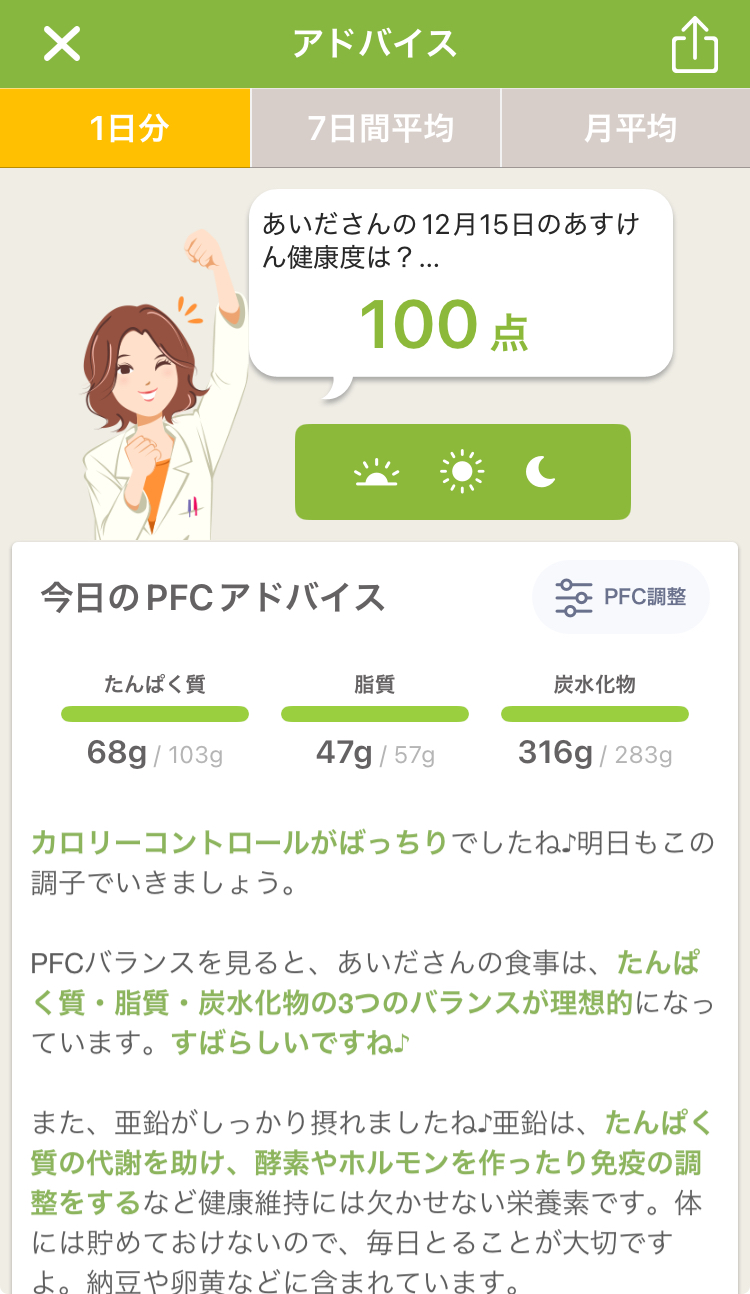Screen dimensions: 750x1294
Task: Show the morning sunrise meal advice
Action: (377, 472)
